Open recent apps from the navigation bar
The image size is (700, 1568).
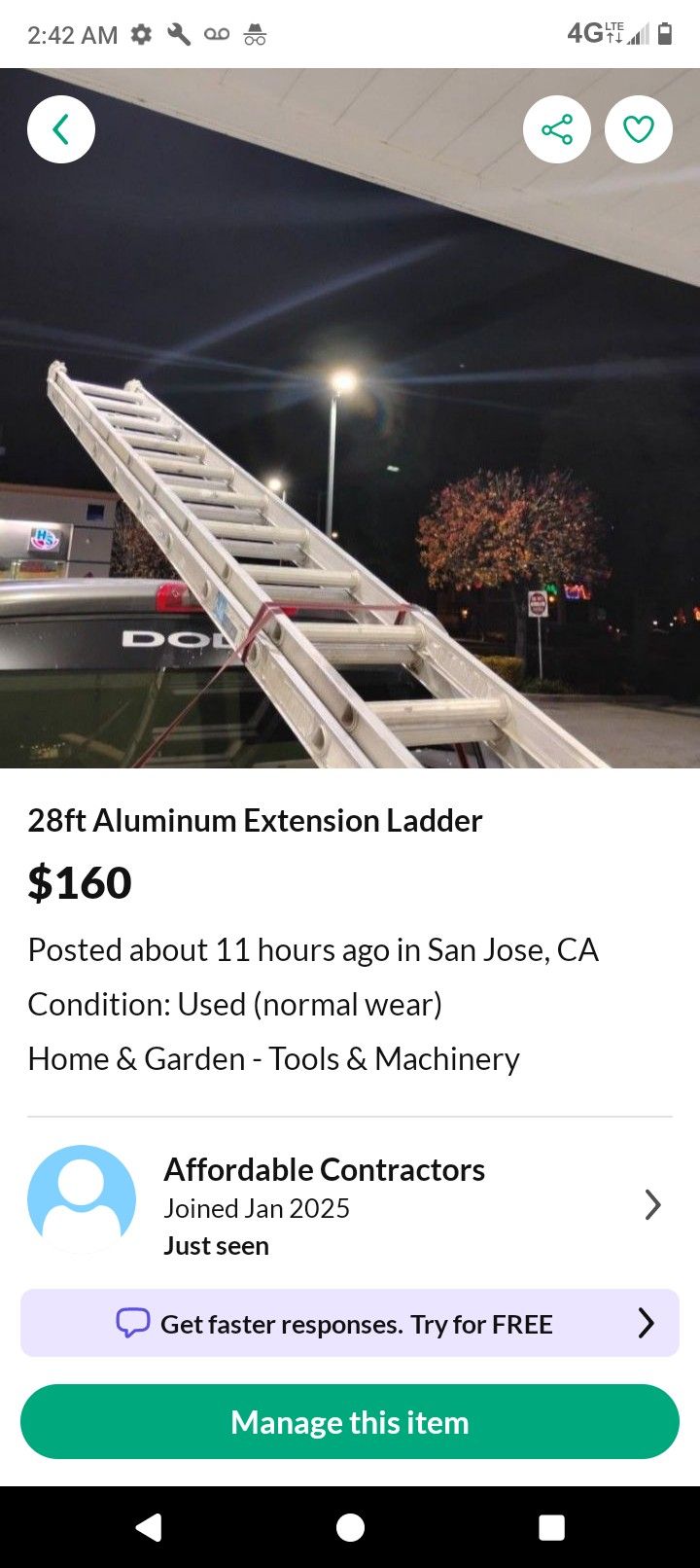pos(551,1527)
